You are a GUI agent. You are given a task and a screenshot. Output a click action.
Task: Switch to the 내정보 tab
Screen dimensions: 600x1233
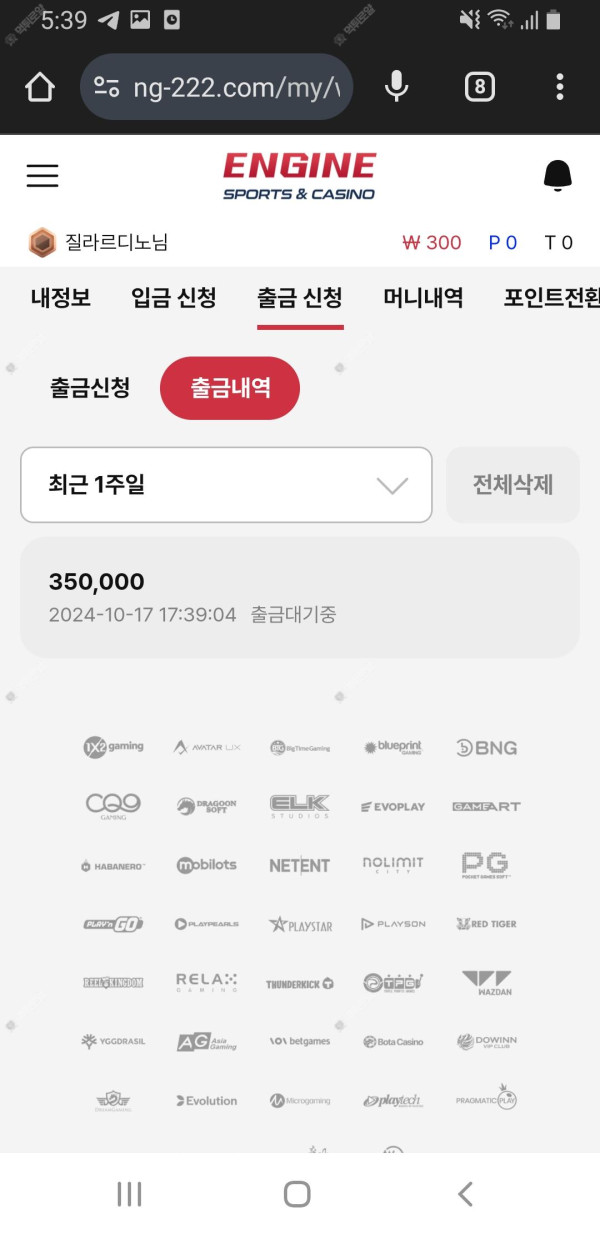pyautogui.click(x=61, y=297)
